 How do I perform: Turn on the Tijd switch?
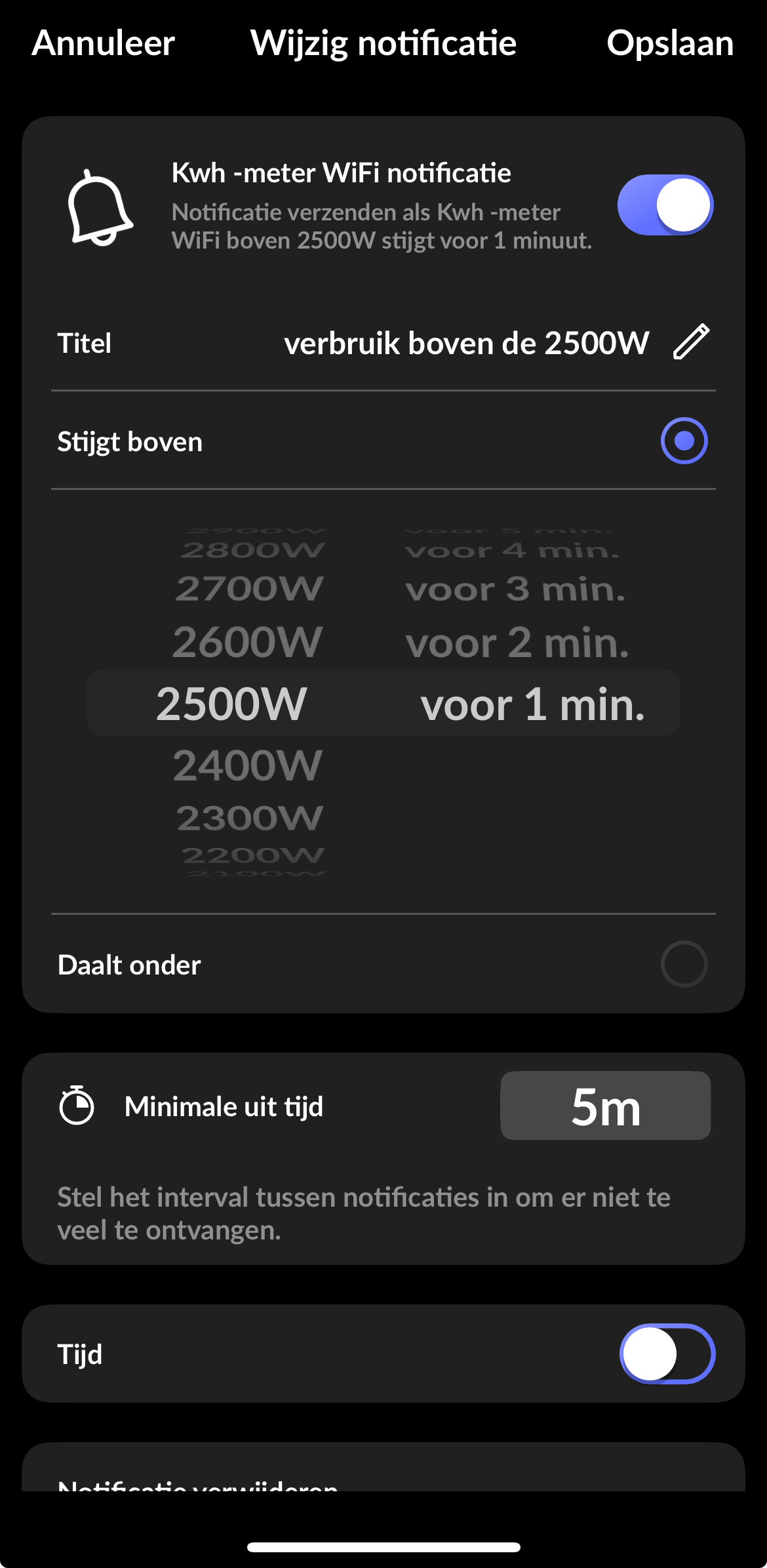[667, 1354]
